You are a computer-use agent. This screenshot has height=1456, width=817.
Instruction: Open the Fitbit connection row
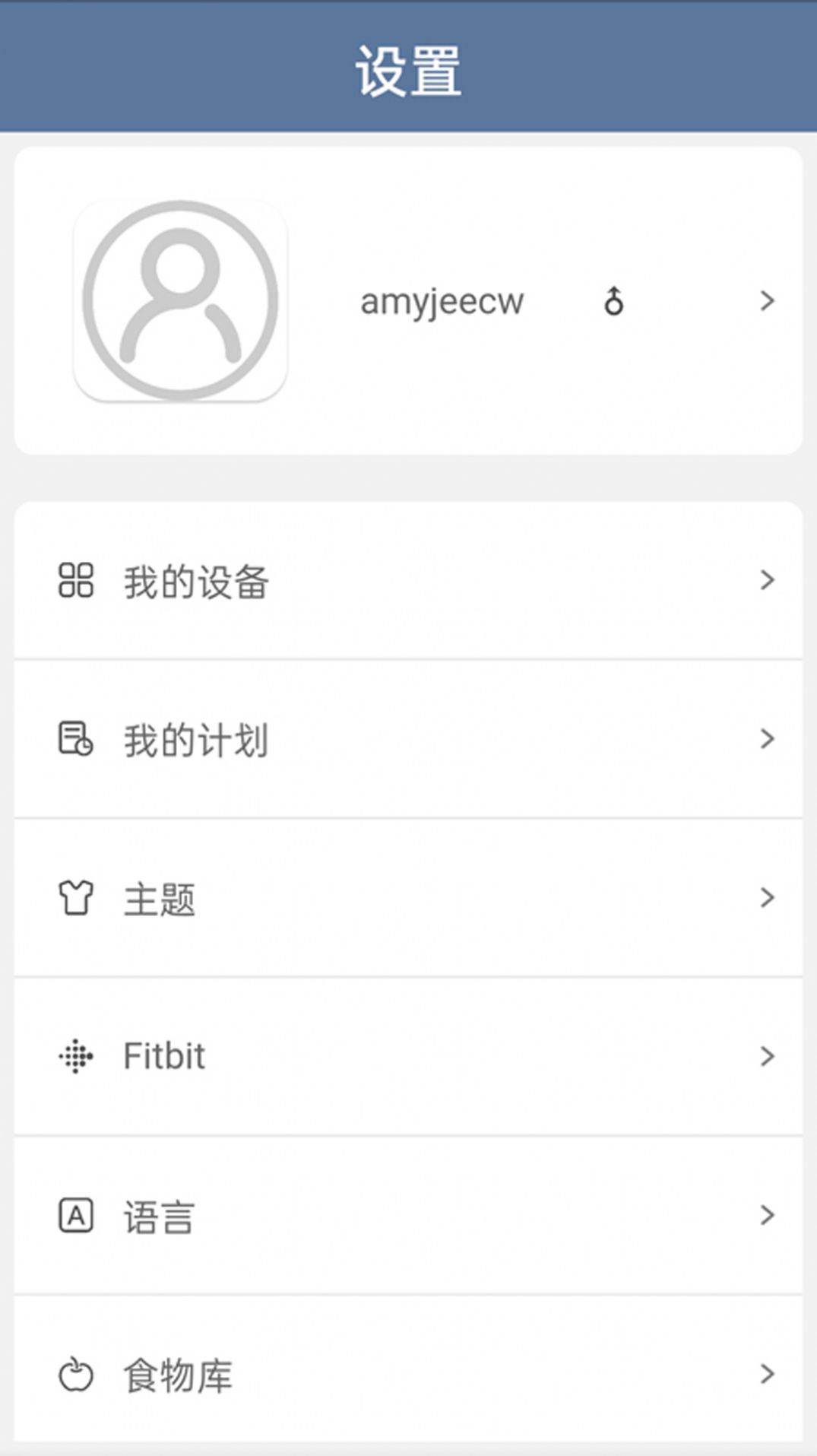pos(408,1057)
